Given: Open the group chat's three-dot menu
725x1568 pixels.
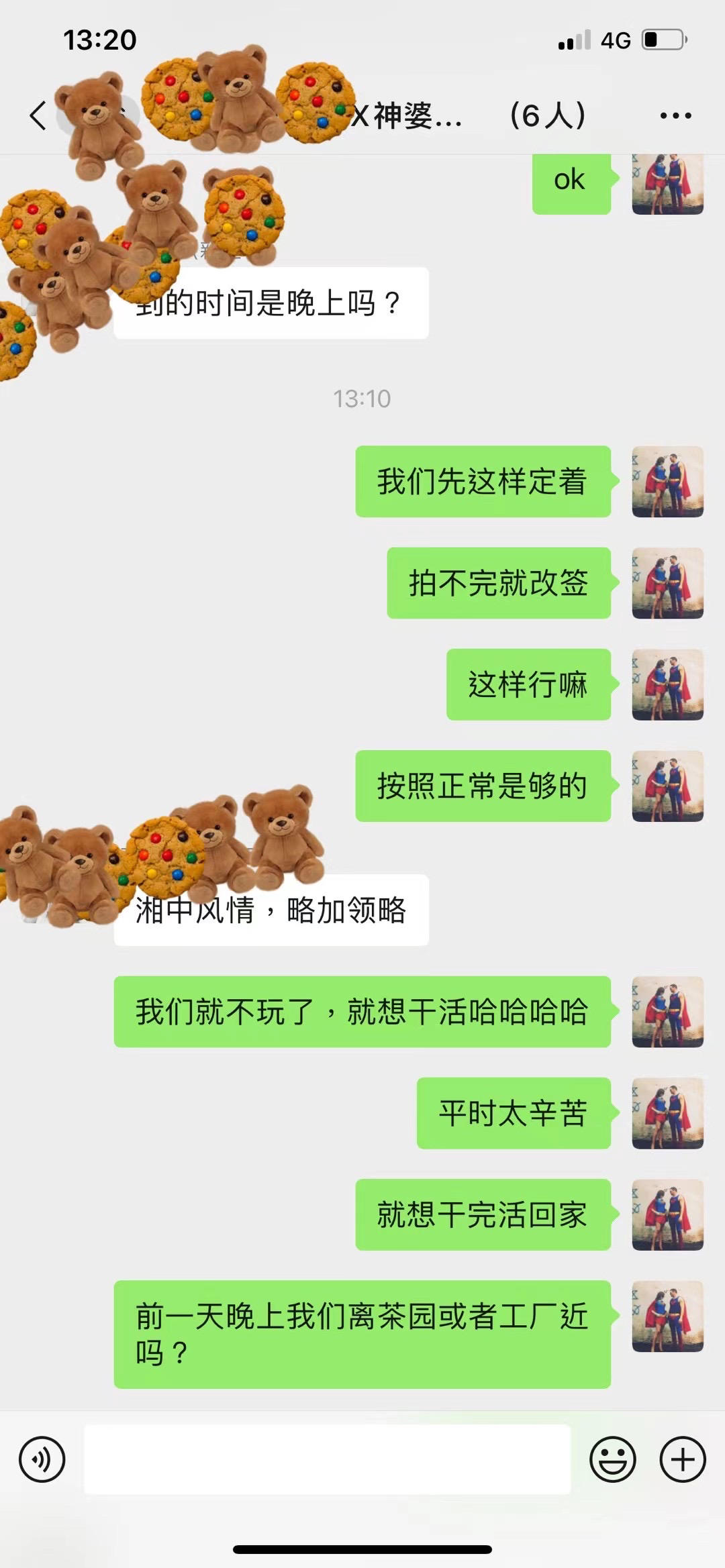Looking at the screenshot, I should point(675,115).
